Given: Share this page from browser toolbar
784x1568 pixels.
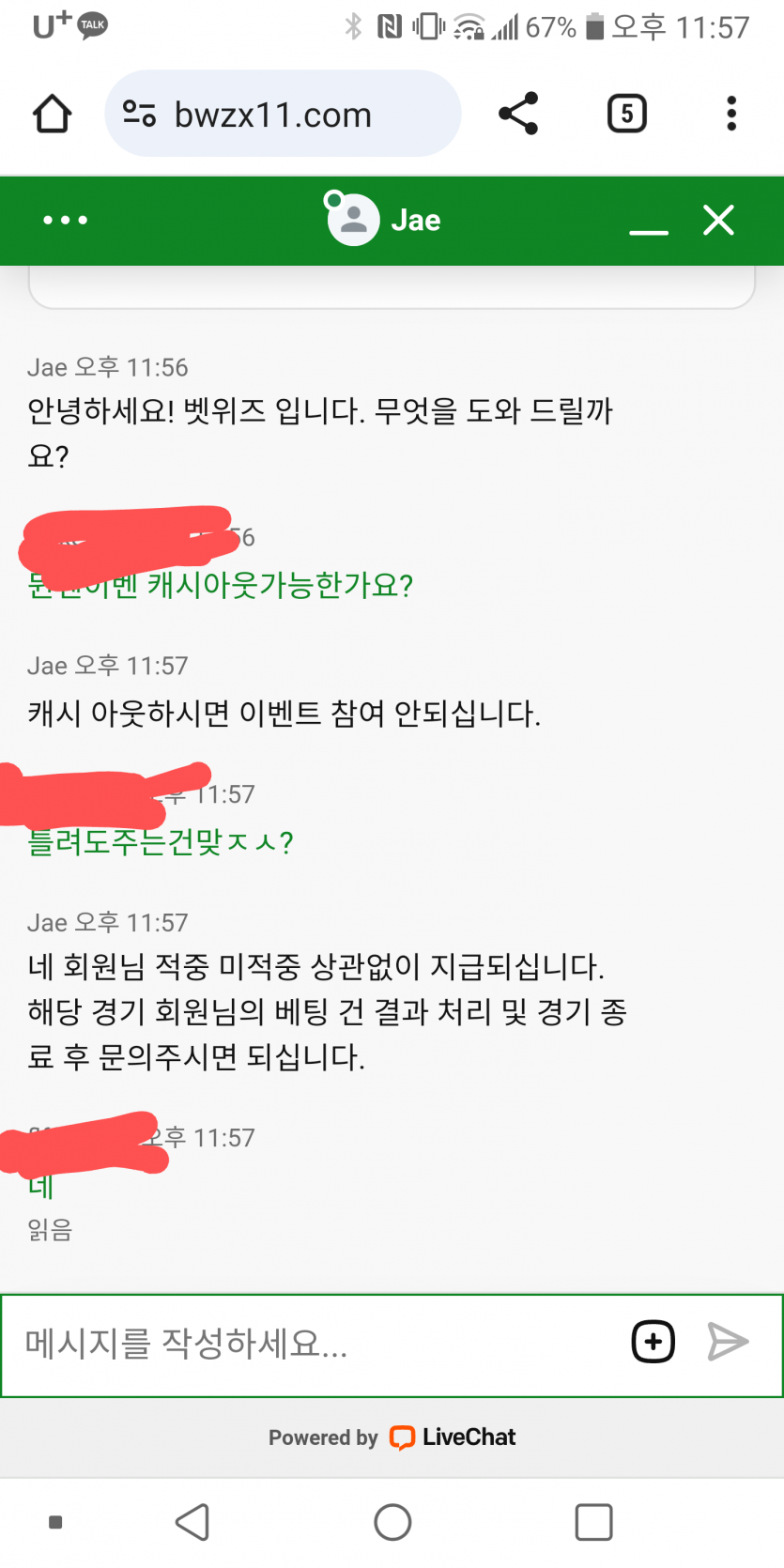Looking at the screenshot, I should pos(518,115).
